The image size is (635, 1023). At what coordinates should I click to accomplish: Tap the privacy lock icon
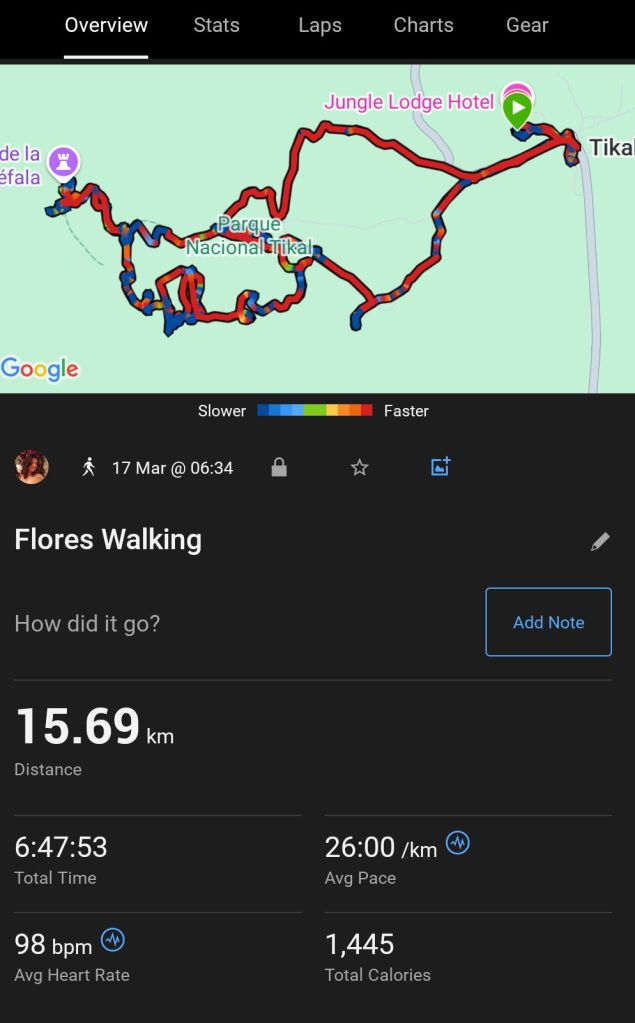[x=279, y=467]
